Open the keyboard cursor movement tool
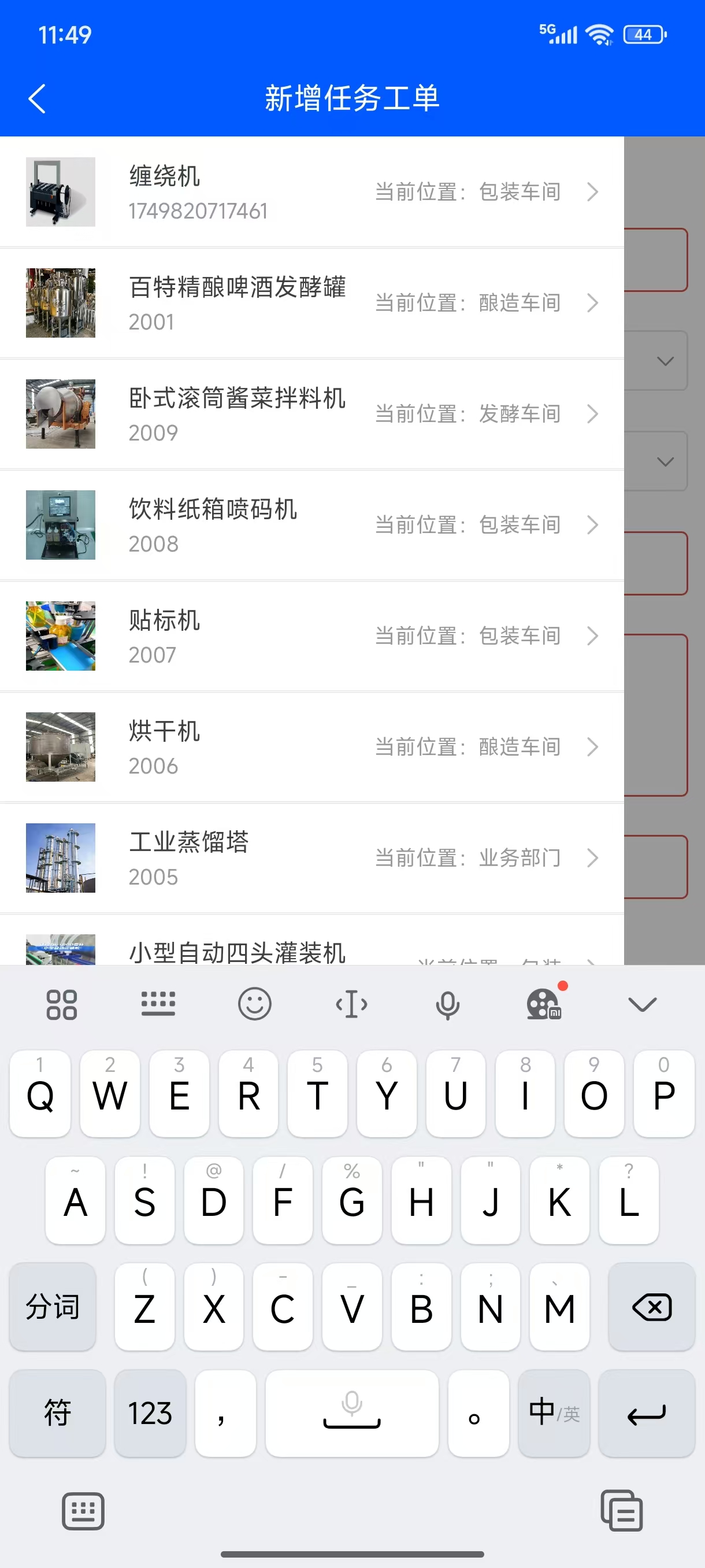Screen dimensions: 705x1568 click(x=351, y=1004)
